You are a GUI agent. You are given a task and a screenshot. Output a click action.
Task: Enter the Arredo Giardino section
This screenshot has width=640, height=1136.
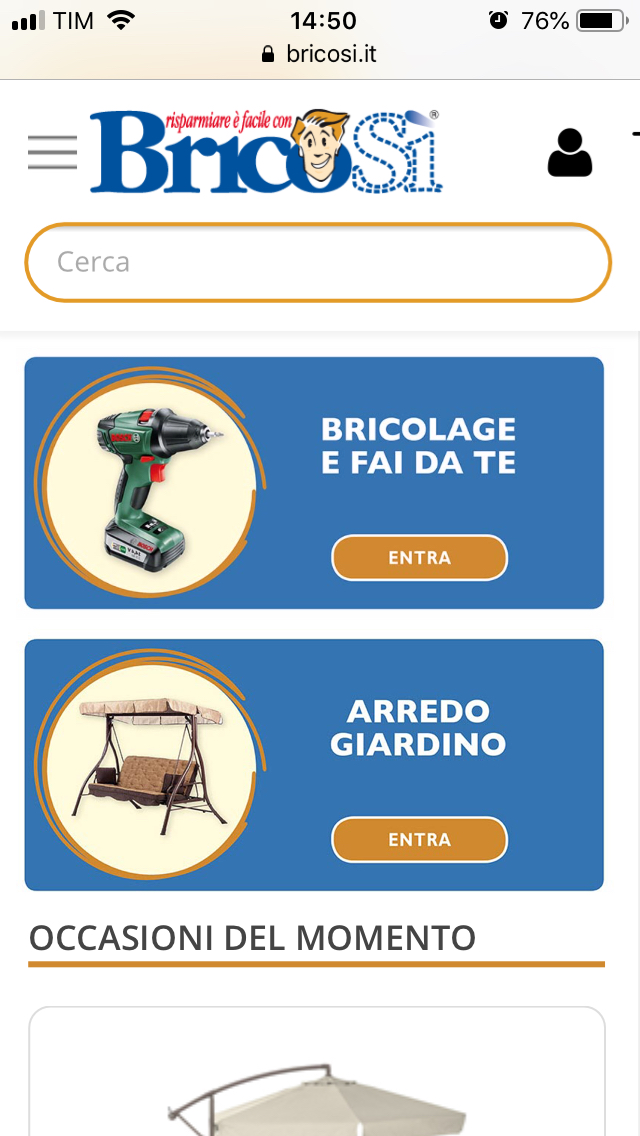(x=419, y=840)
